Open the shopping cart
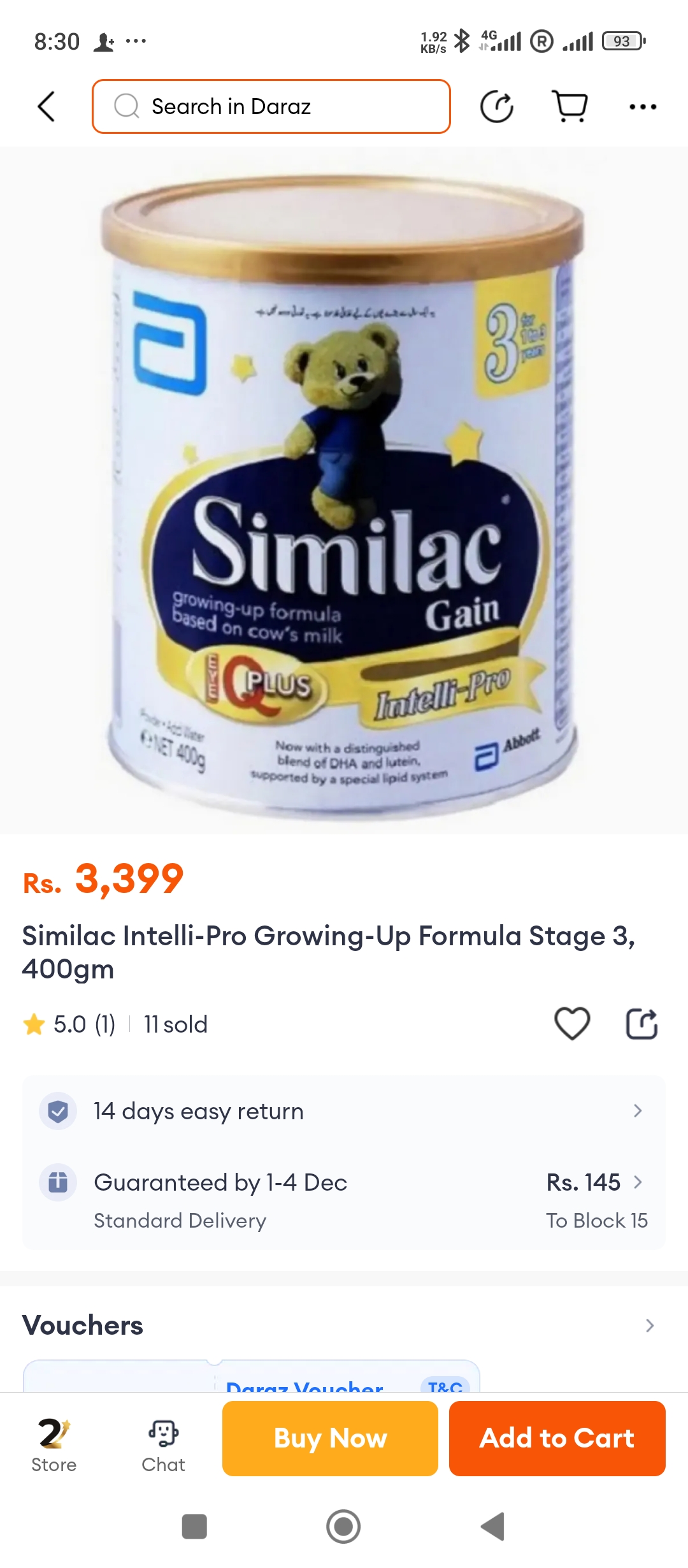 pyautogui.click(x=570, y=106)
